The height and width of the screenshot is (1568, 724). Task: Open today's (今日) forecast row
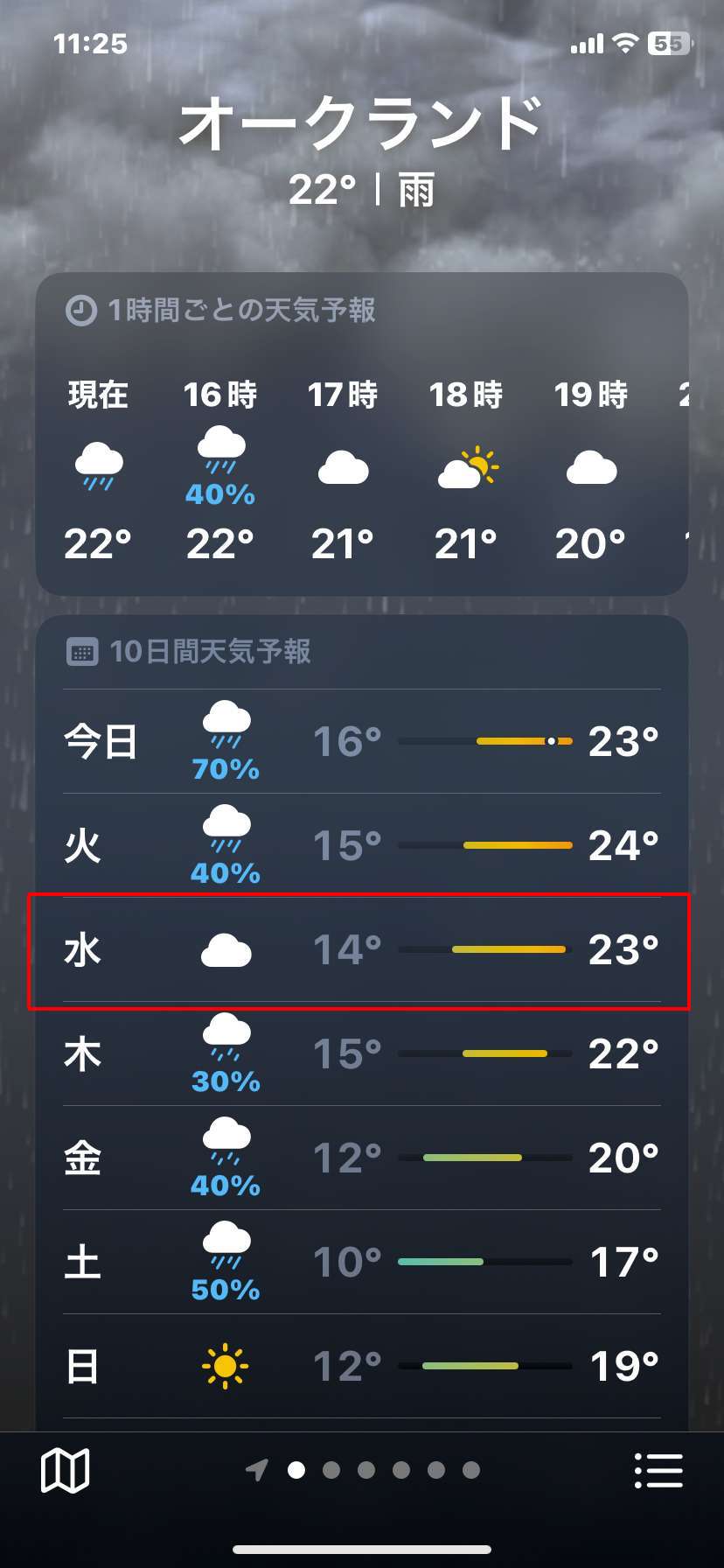click(362, 742)
